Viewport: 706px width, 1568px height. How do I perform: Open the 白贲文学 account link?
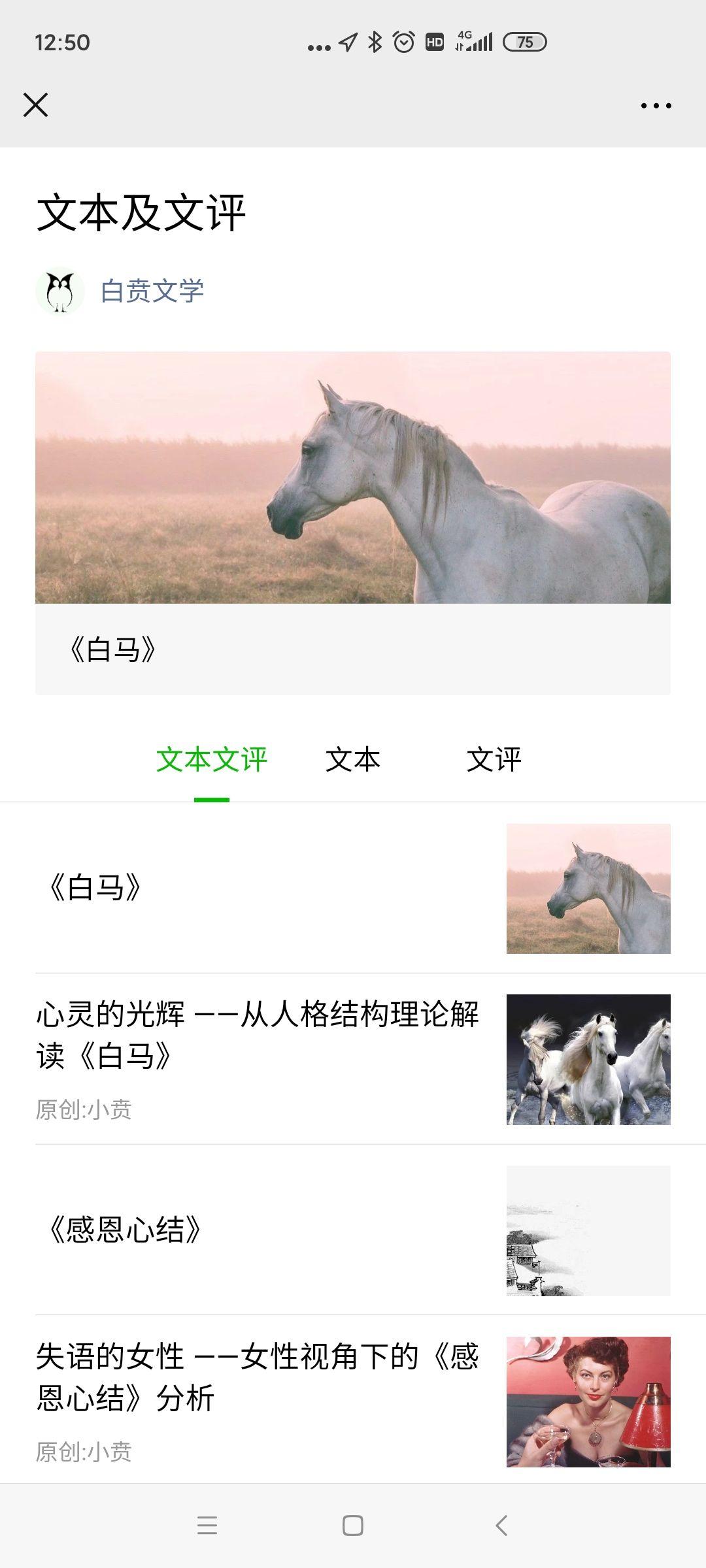click(152, 292)
